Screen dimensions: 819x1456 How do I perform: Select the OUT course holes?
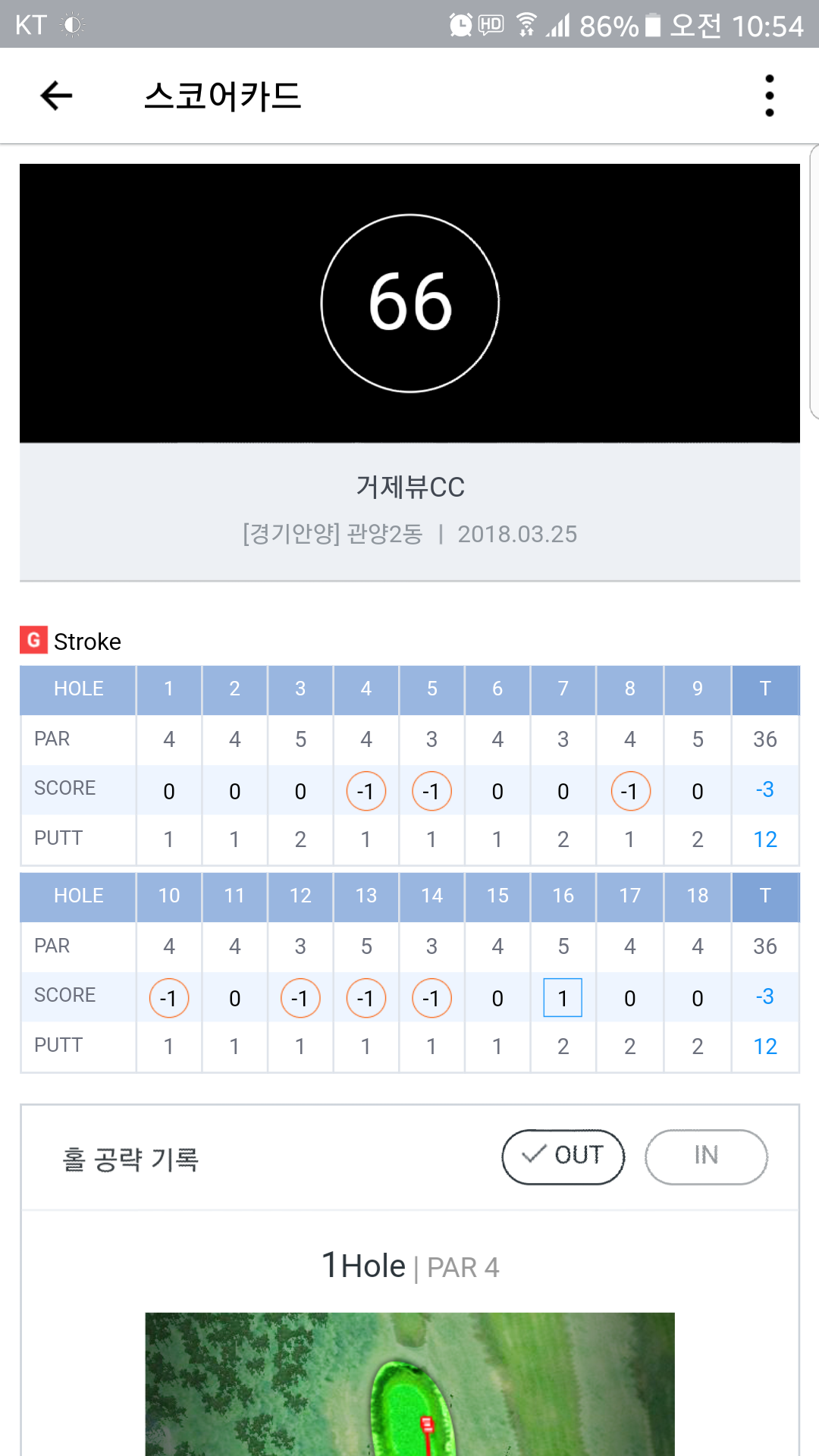coord(563,1156)
